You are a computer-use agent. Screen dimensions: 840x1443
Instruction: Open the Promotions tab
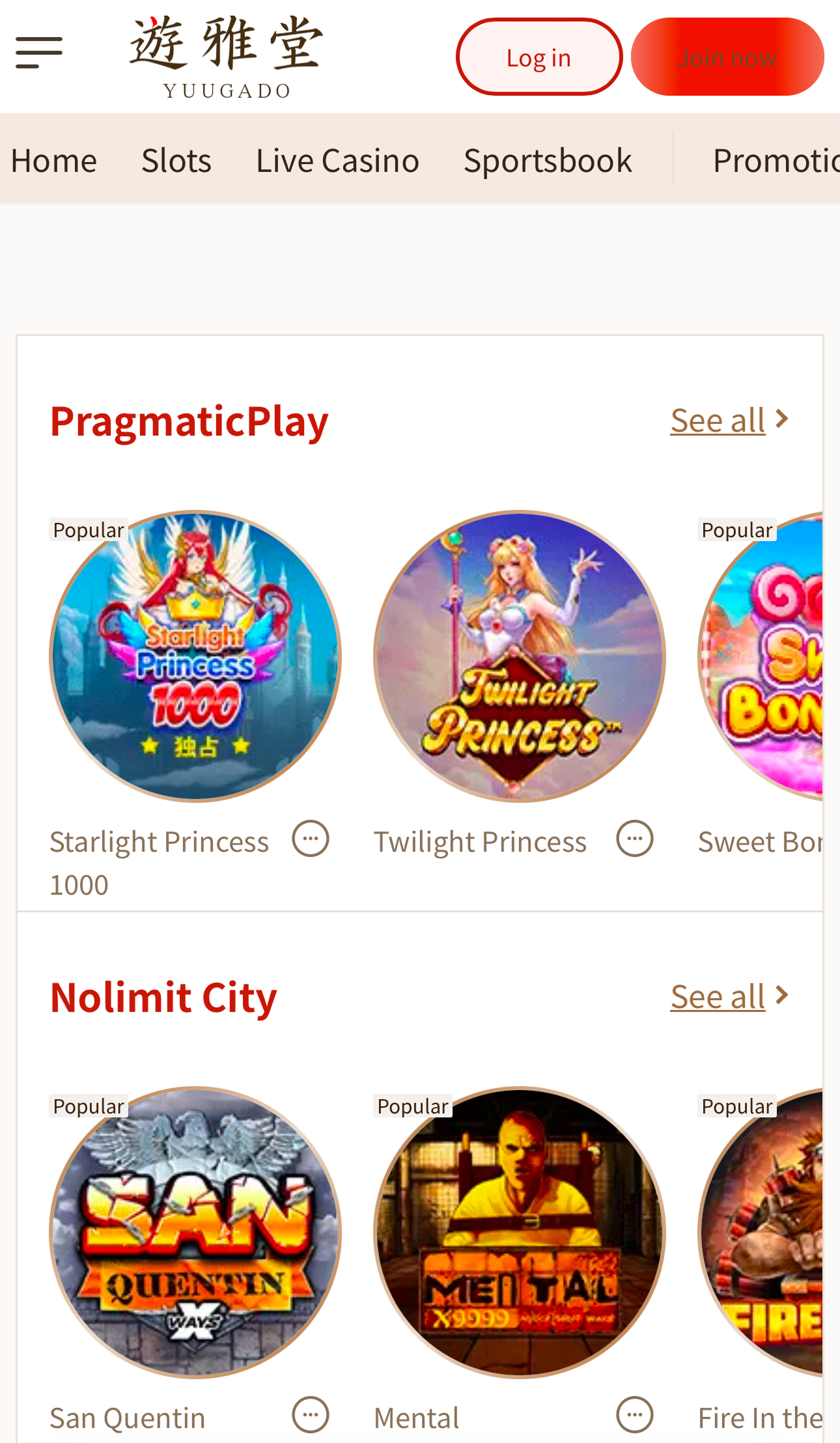pos(775,160)
